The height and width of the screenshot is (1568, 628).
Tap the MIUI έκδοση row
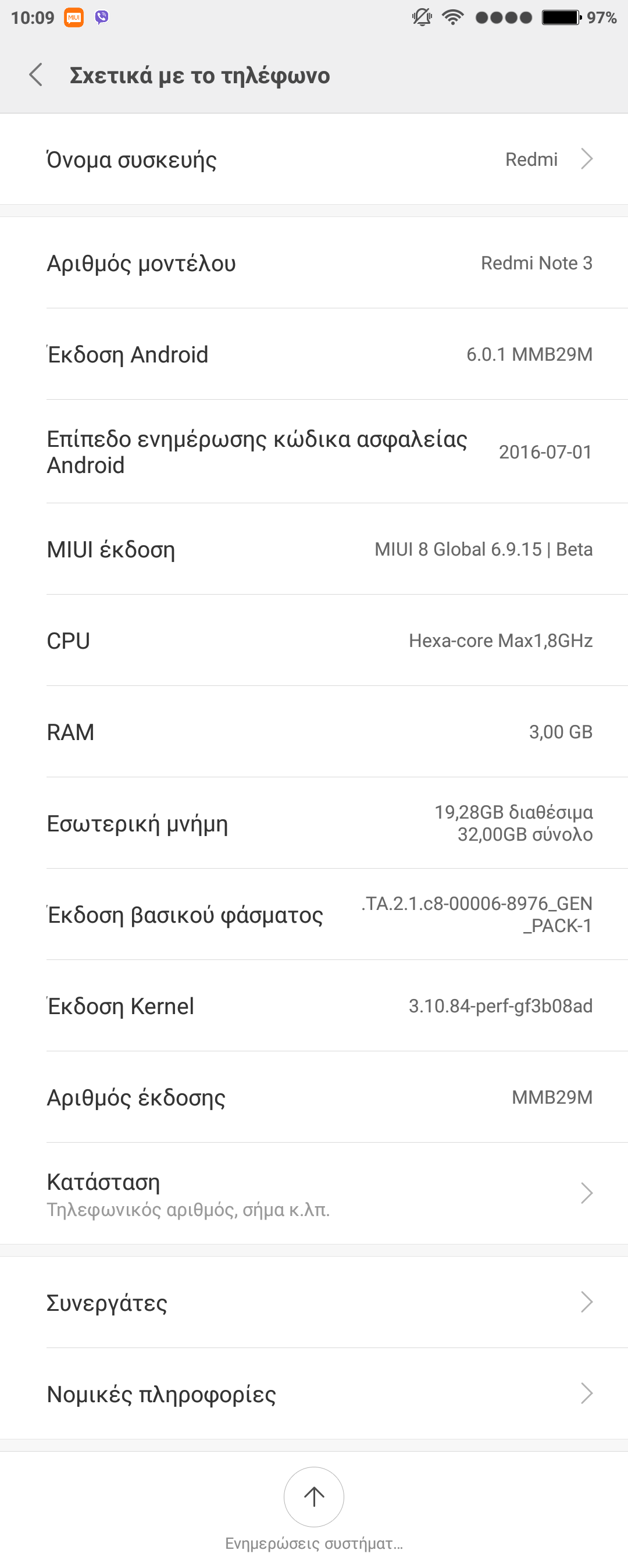pos(314,549)
